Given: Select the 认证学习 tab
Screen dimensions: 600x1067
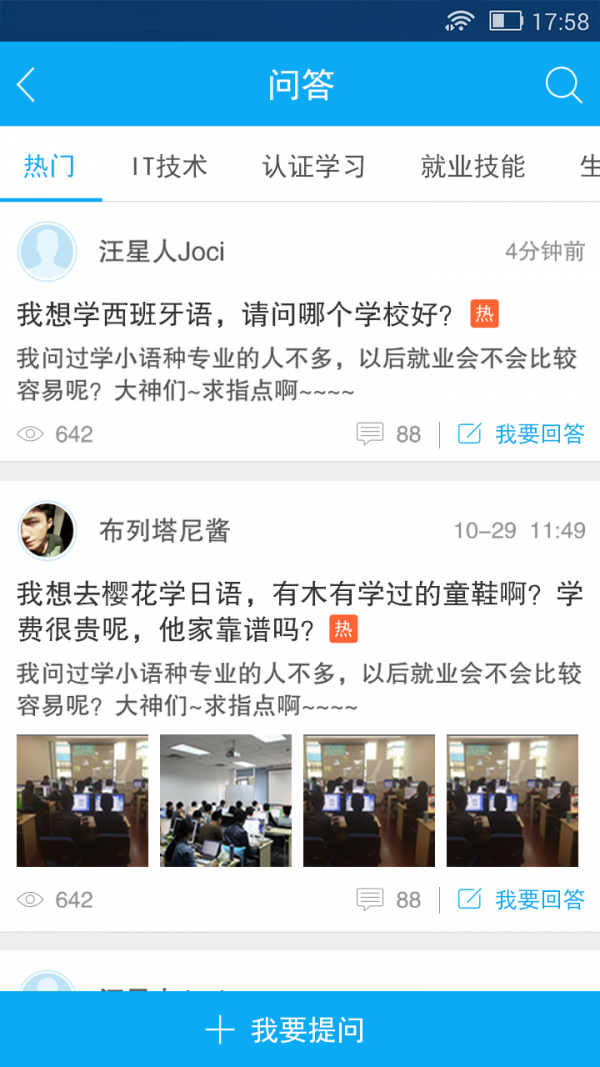Looking at the screenshot, I should pos(314,166).
